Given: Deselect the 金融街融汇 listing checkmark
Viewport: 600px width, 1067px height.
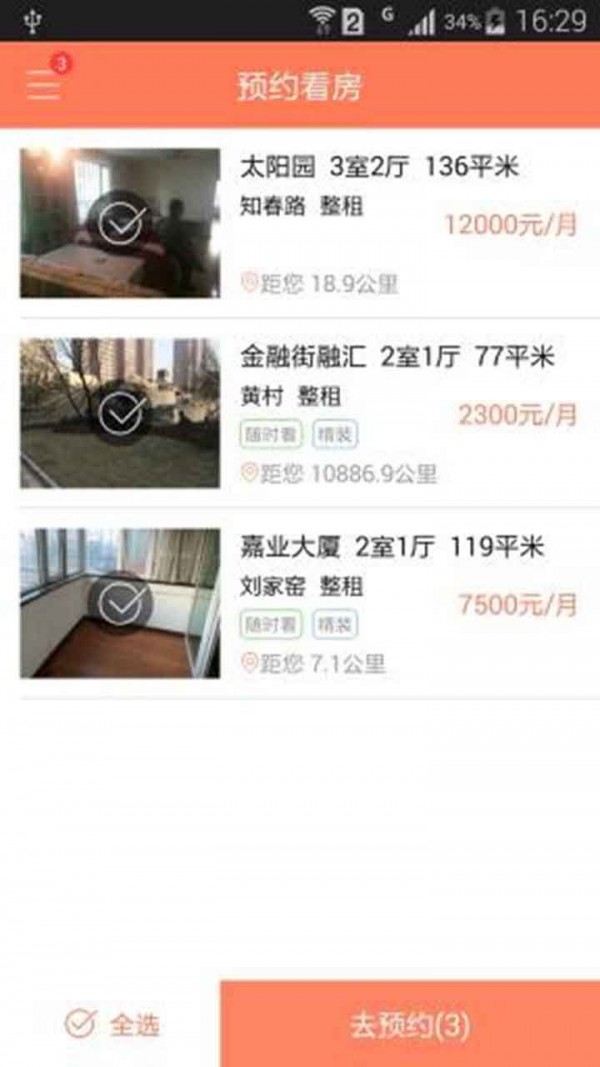Looking at the screenshot, I should click(x=122, y=412).
